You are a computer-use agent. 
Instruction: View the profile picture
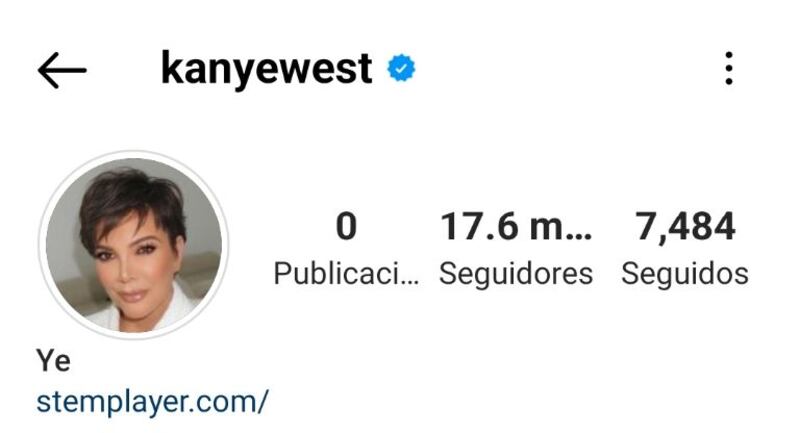(133, 245)
